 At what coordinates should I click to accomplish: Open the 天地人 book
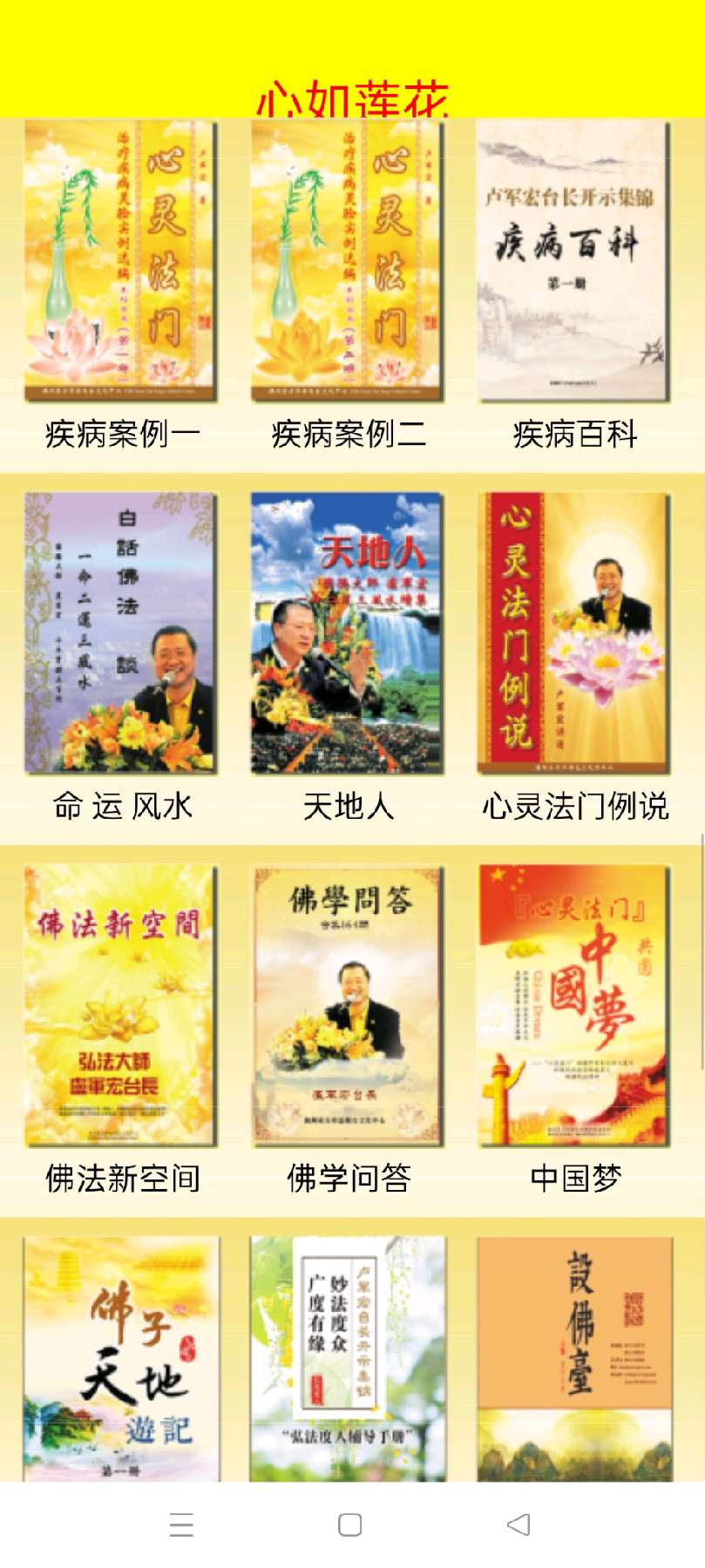(347, 633)
